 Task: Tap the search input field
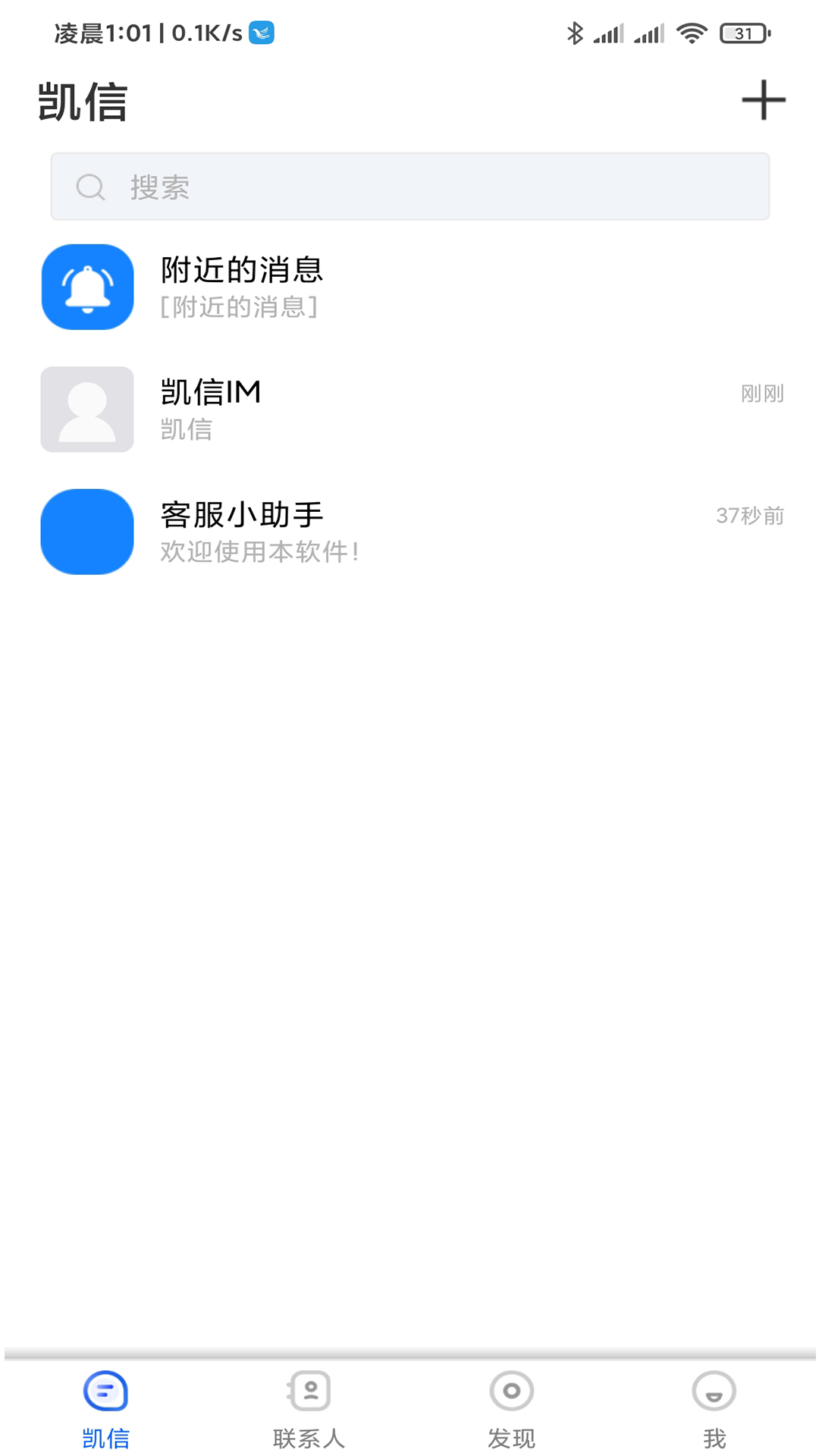point(409,186)
